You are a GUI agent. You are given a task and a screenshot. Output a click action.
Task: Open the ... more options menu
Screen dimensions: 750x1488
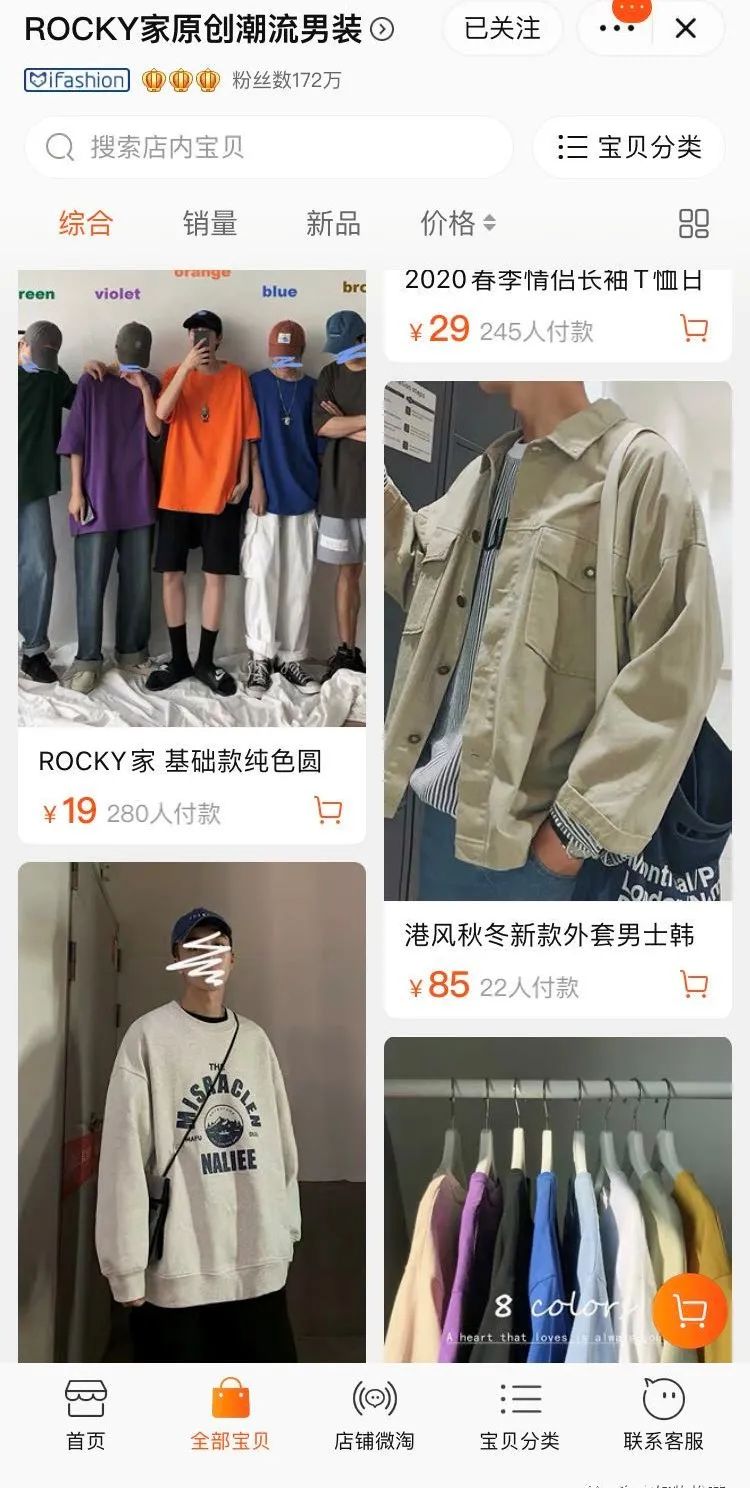coord(615,29)
